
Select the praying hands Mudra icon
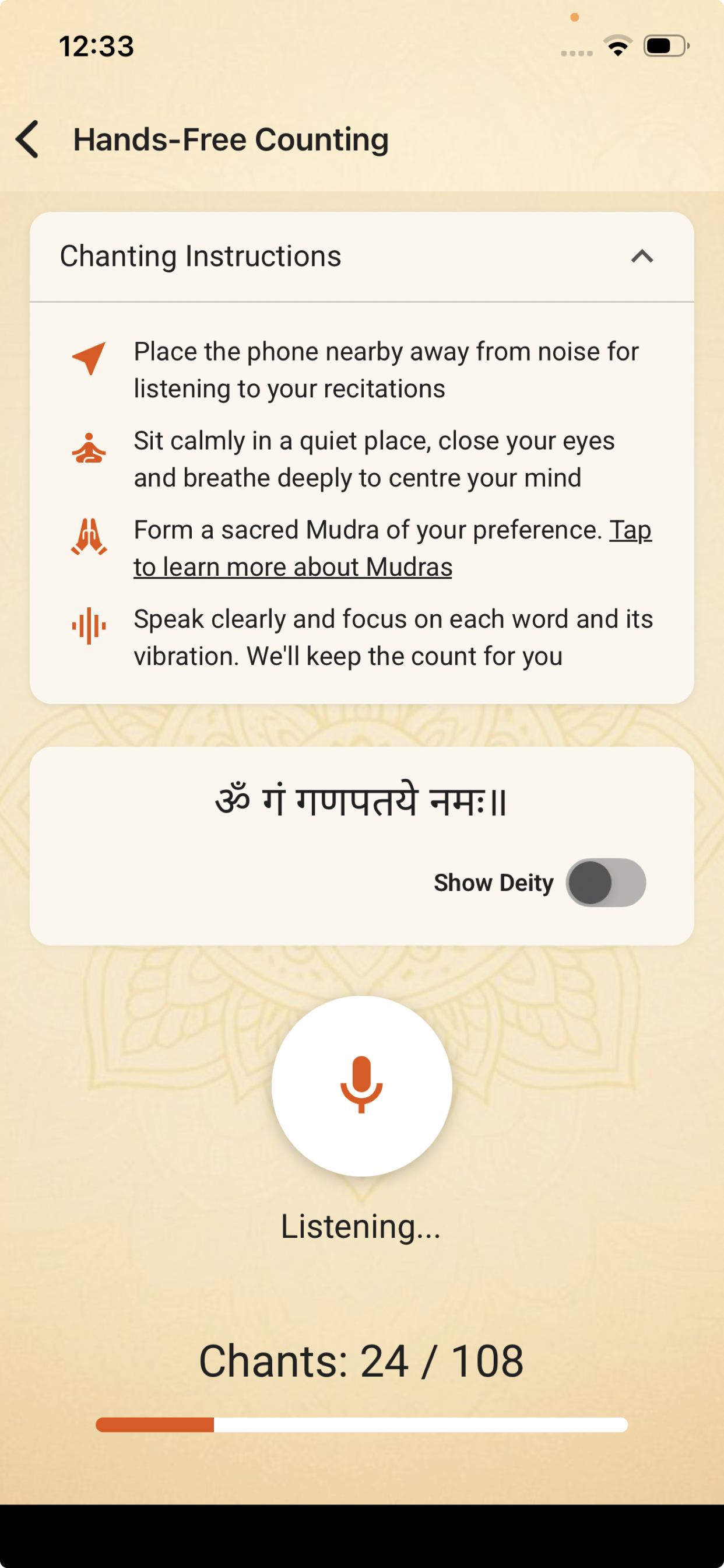[90, 540]
